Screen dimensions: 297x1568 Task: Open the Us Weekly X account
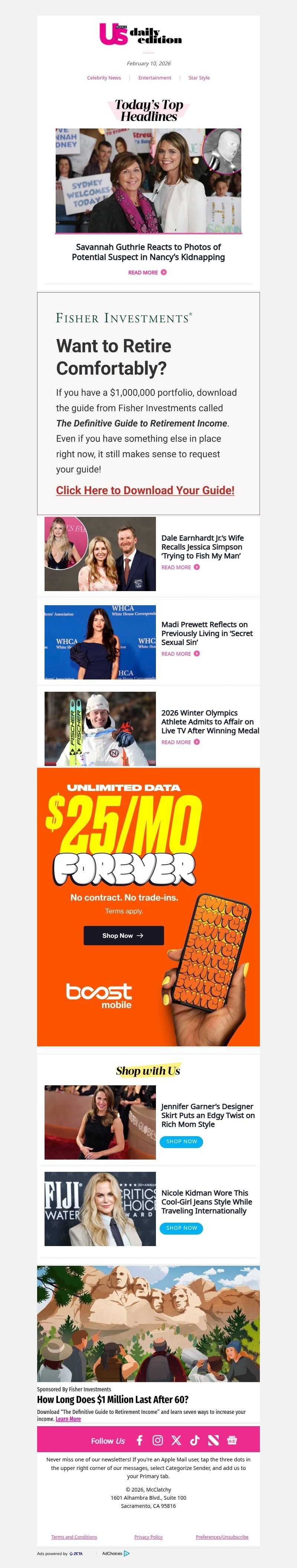pos(176,1440)
